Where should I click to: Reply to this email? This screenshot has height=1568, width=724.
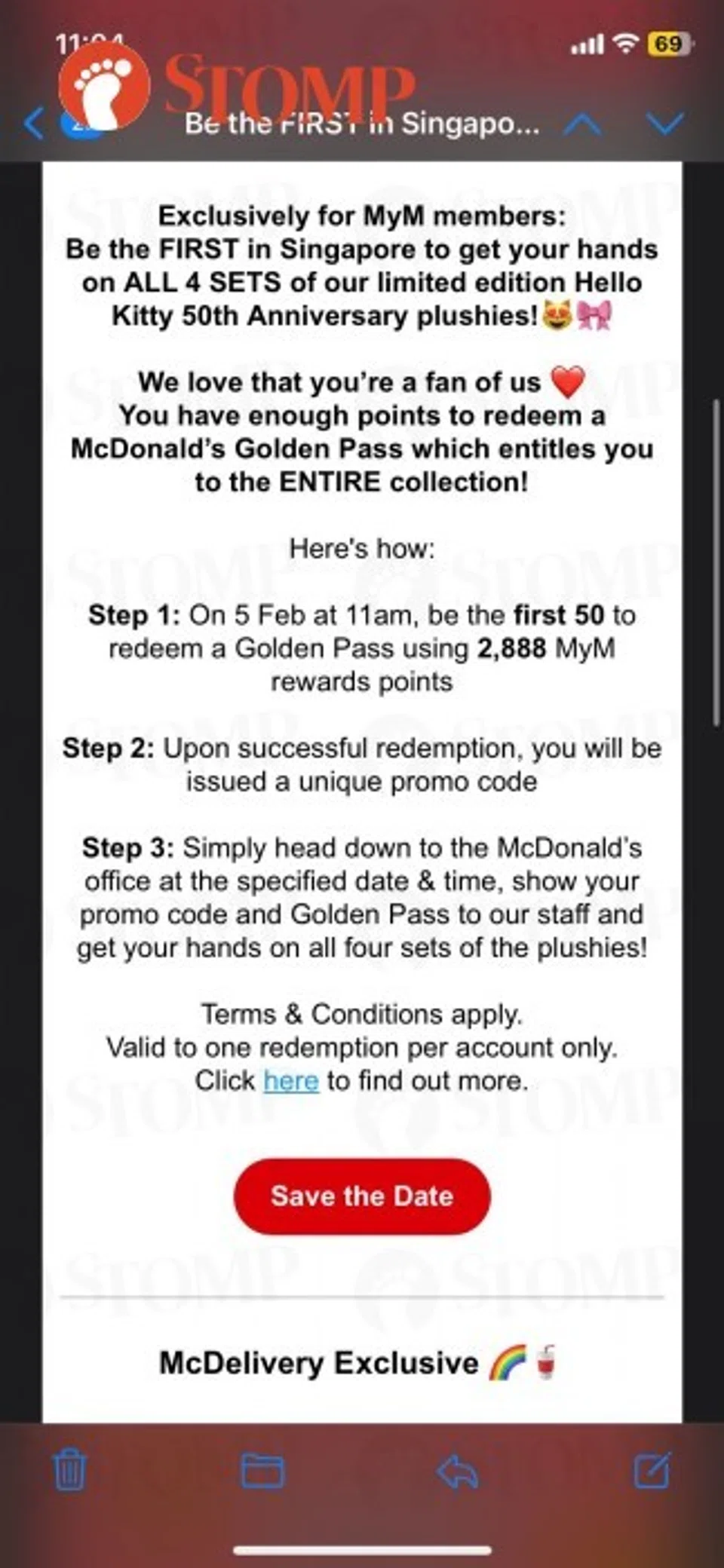(458, 1469)
